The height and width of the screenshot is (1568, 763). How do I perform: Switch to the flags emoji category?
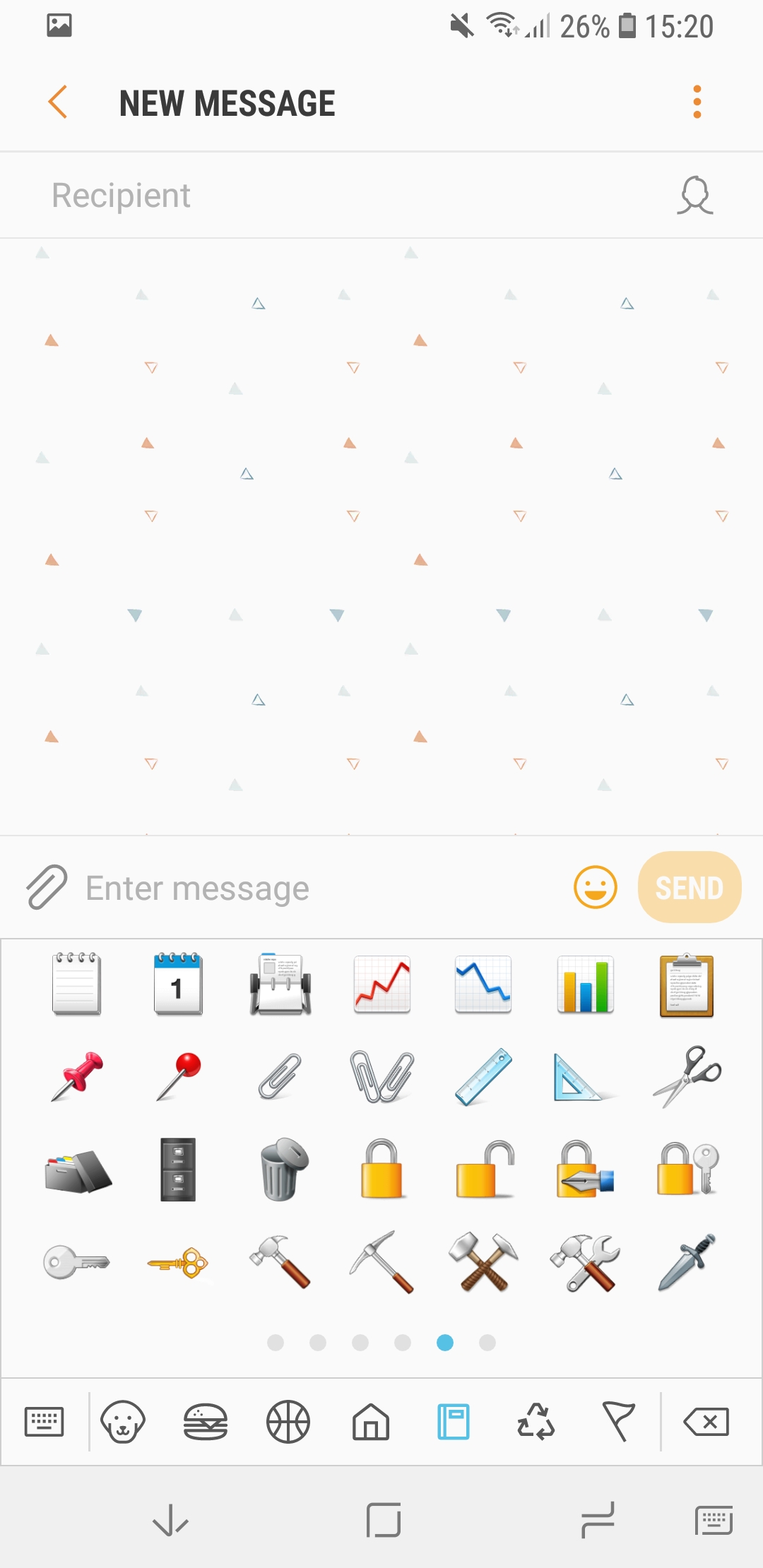[x=618, y=1421]
